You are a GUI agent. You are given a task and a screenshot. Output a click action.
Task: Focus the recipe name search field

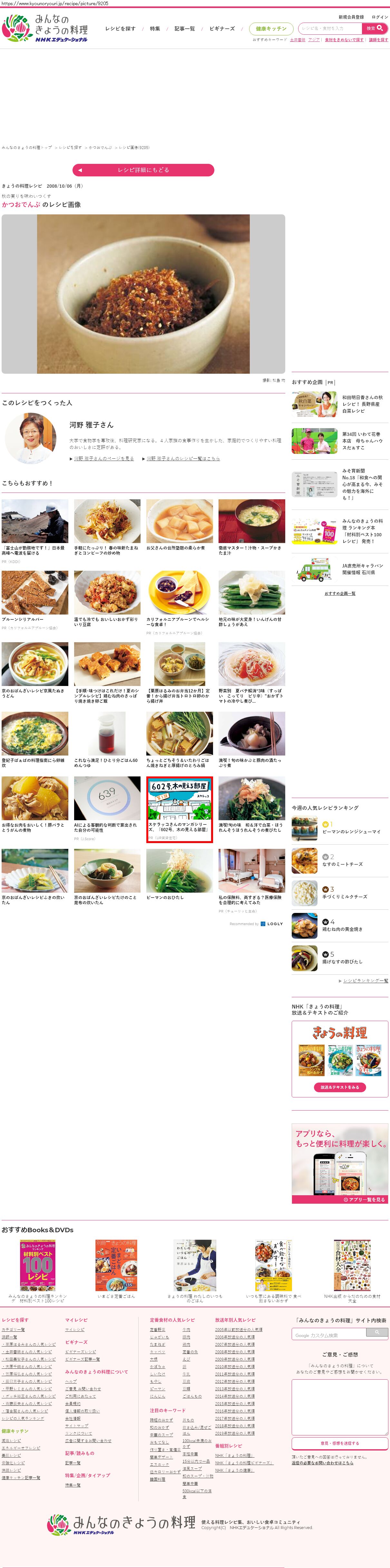(330, 28)
